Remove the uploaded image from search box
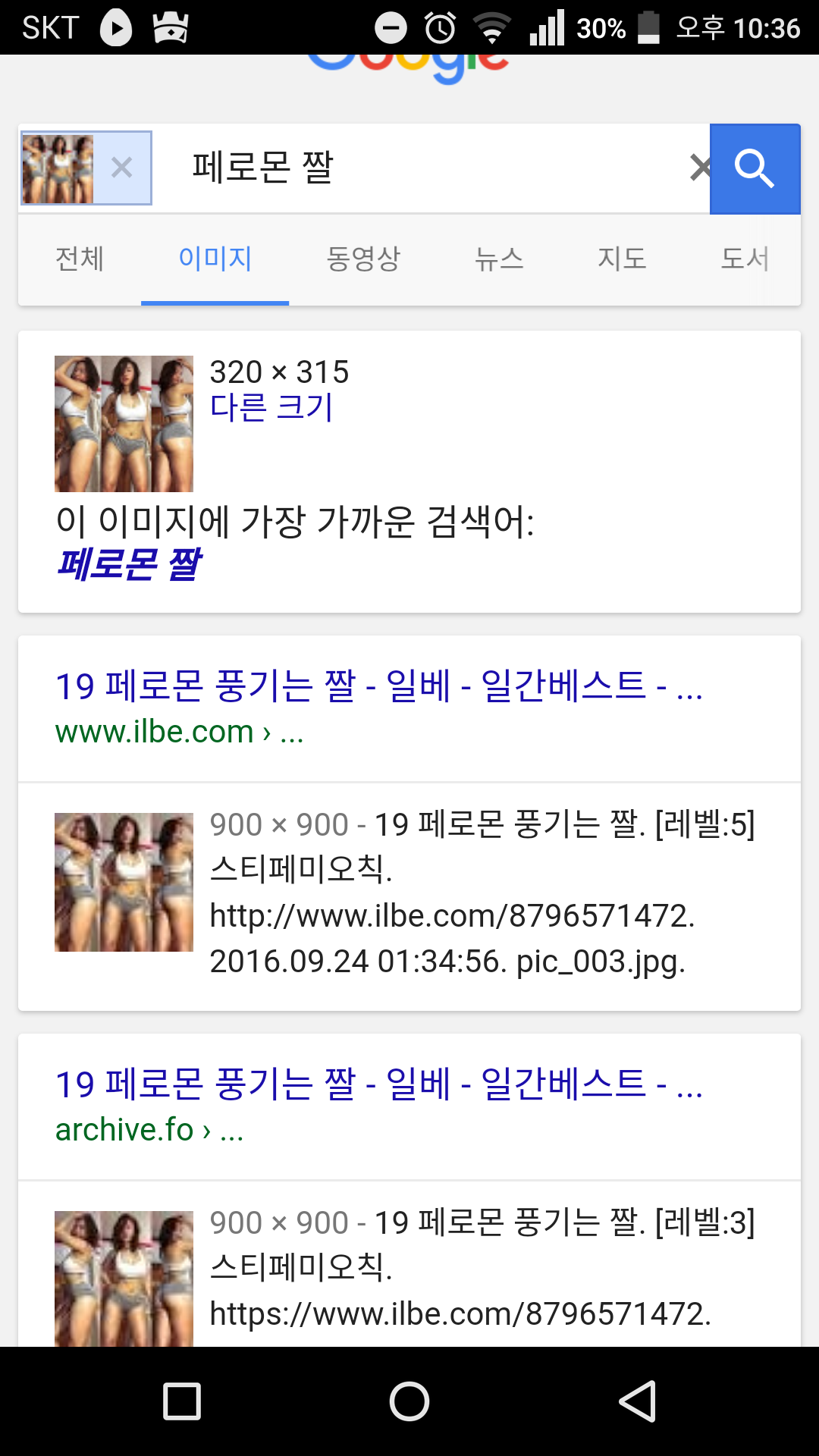 pyautogui.click(x=121, y=168)
